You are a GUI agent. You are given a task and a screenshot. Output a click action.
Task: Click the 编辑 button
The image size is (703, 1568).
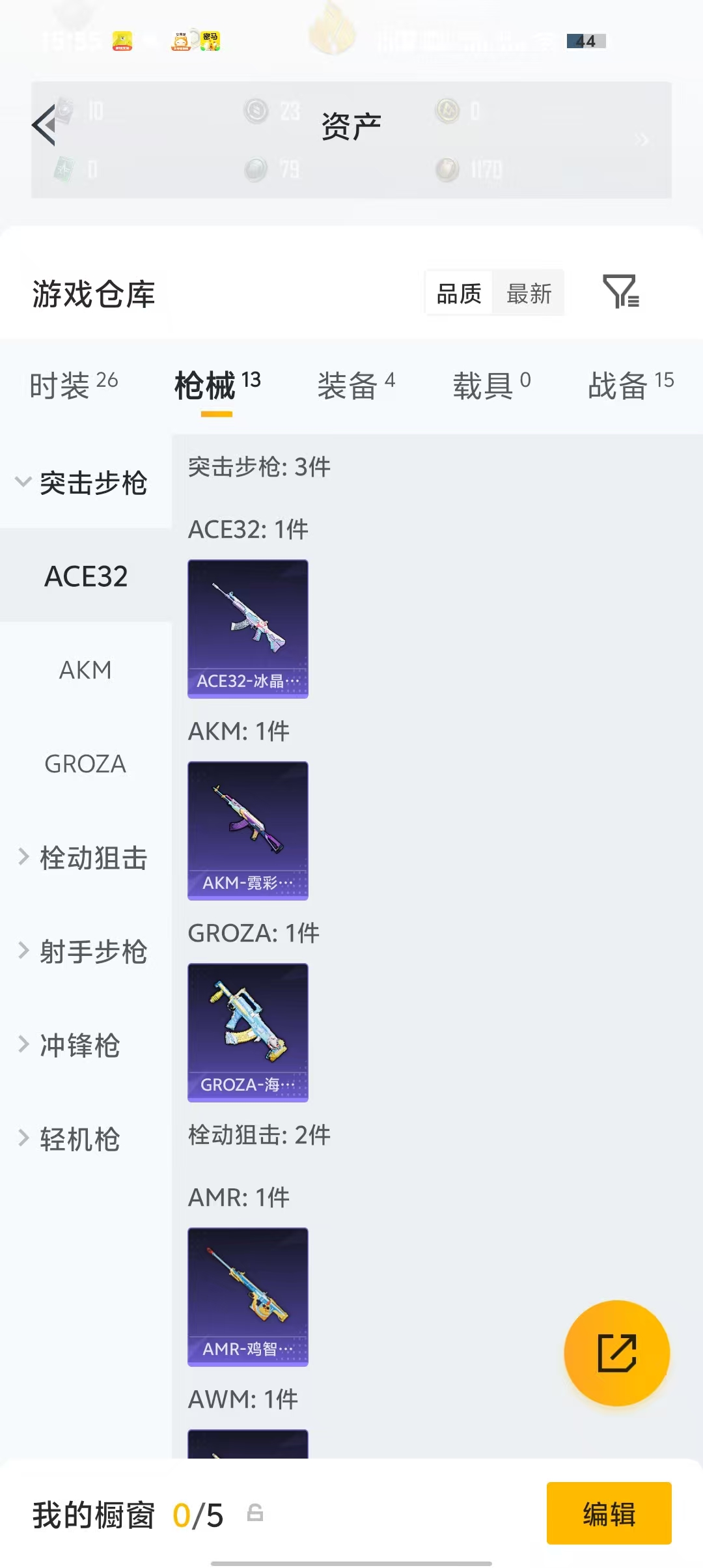[x=608, y=1514]
